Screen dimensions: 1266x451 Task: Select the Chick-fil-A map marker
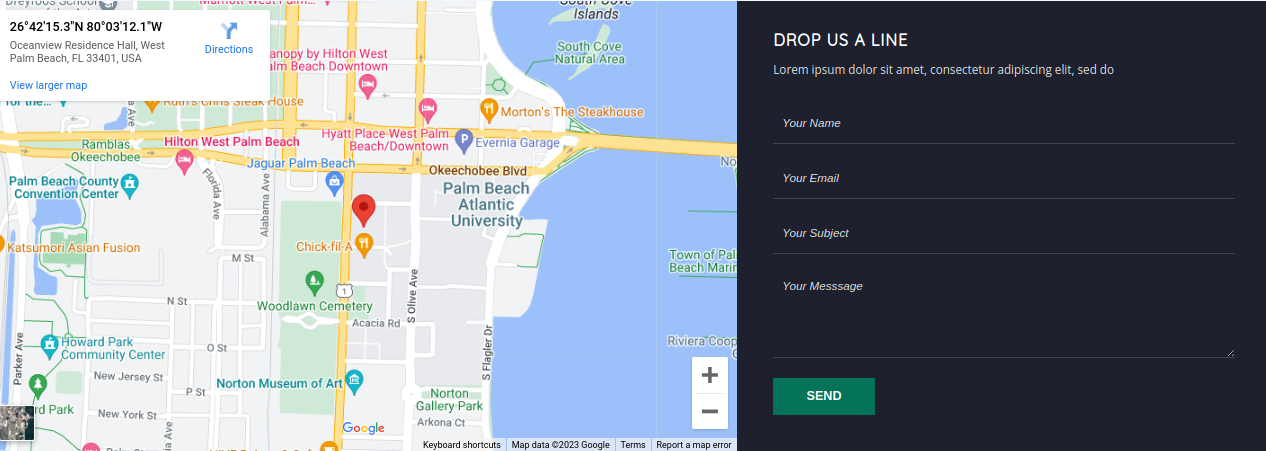point(365,243)
